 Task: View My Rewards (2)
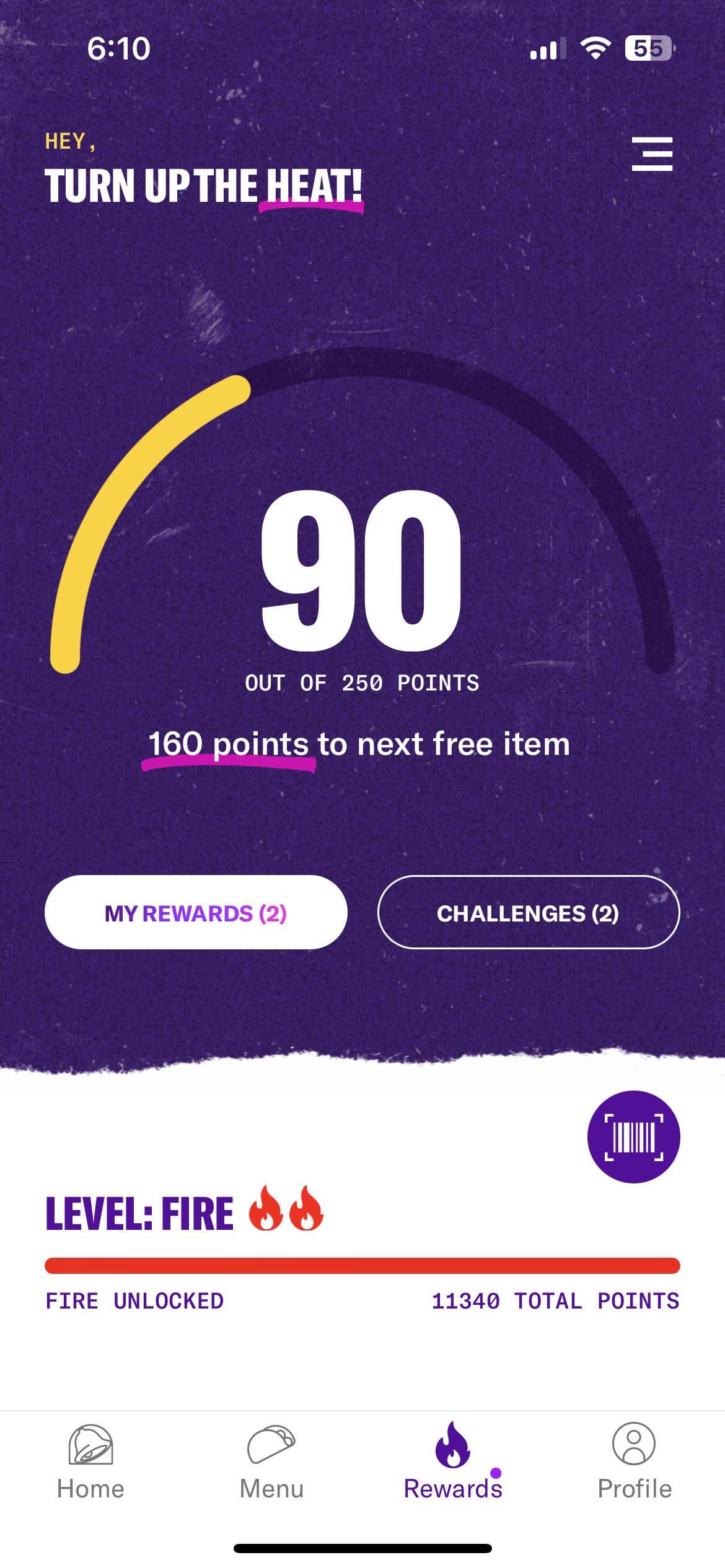point(196,912)
